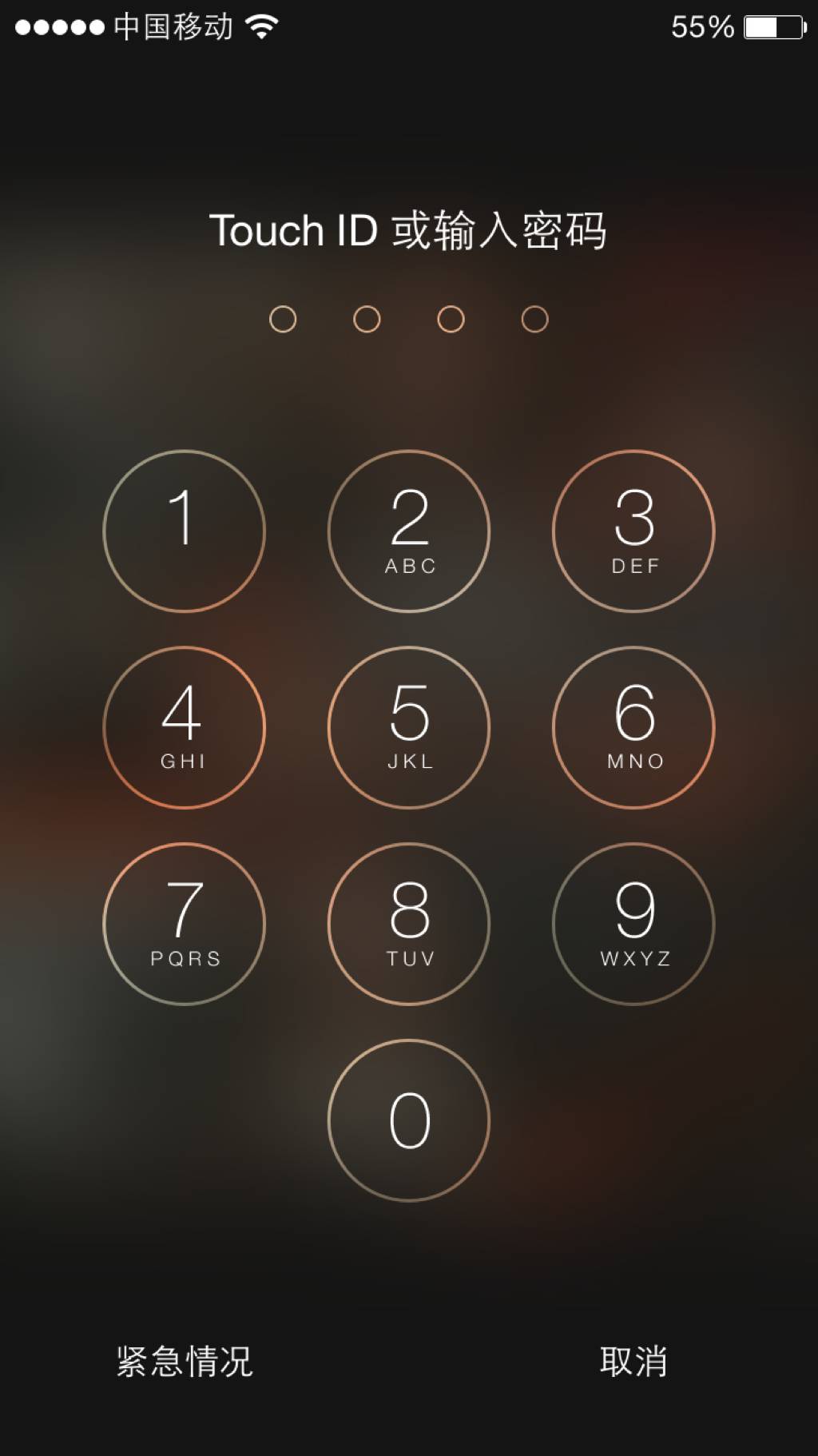Open emergency call via 紧急情况
Image resolution: width=818 pixels, height=1456 pixels.
click(185, 1361)
